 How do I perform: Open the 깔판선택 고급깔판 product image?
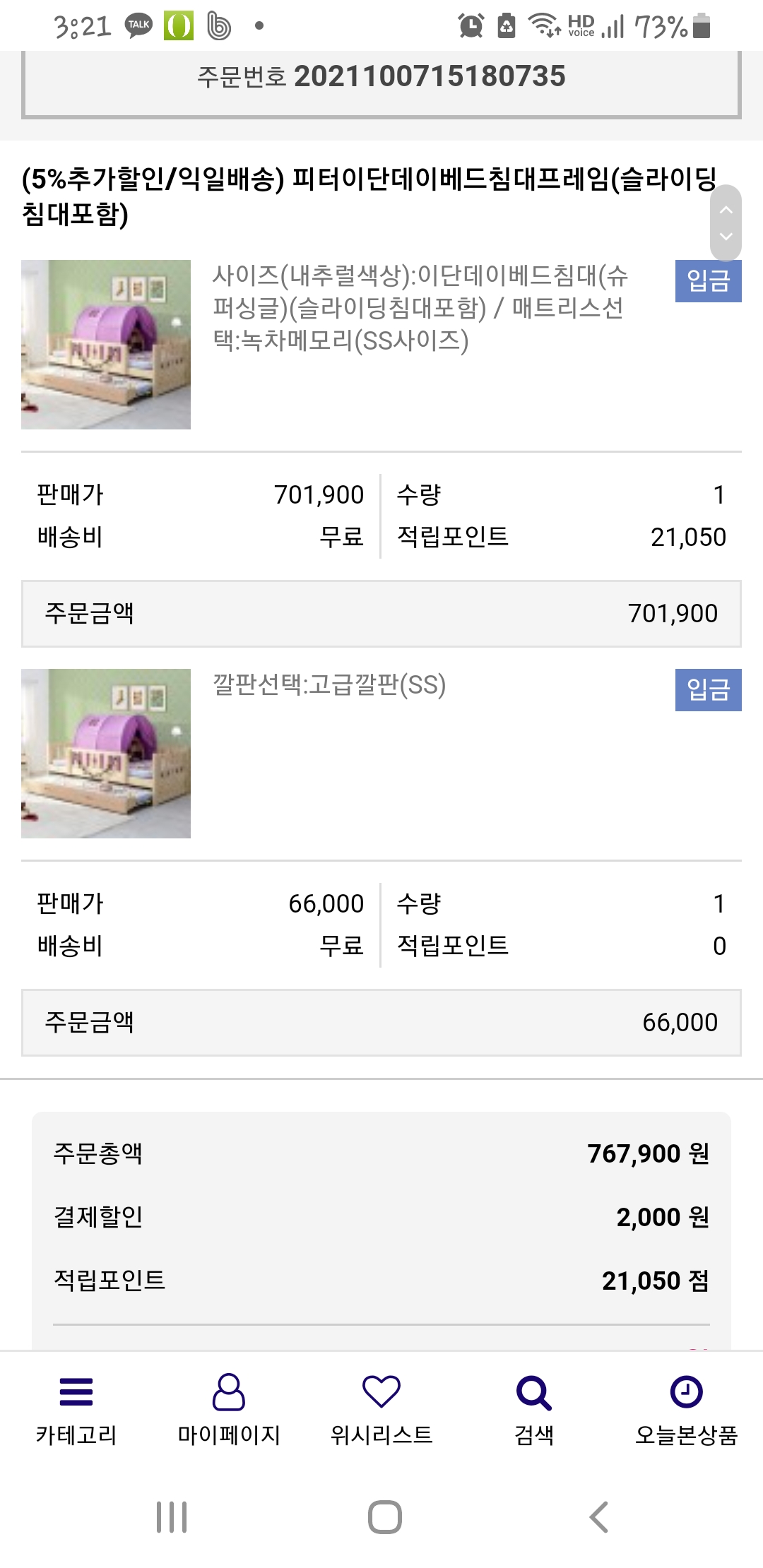[106, 753]
